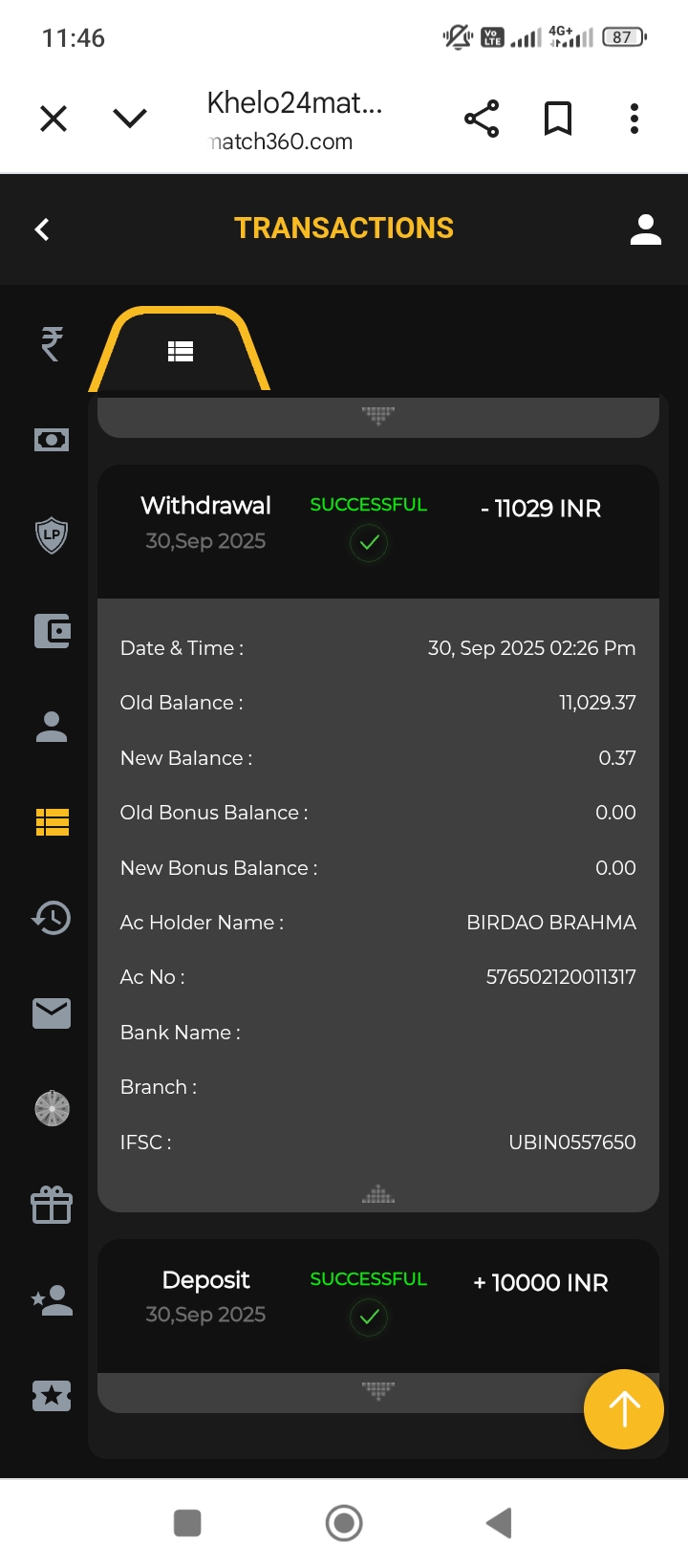The image size is (688, 1568).
Task: Open the referral star person icon
Action: click(52, 1300)
